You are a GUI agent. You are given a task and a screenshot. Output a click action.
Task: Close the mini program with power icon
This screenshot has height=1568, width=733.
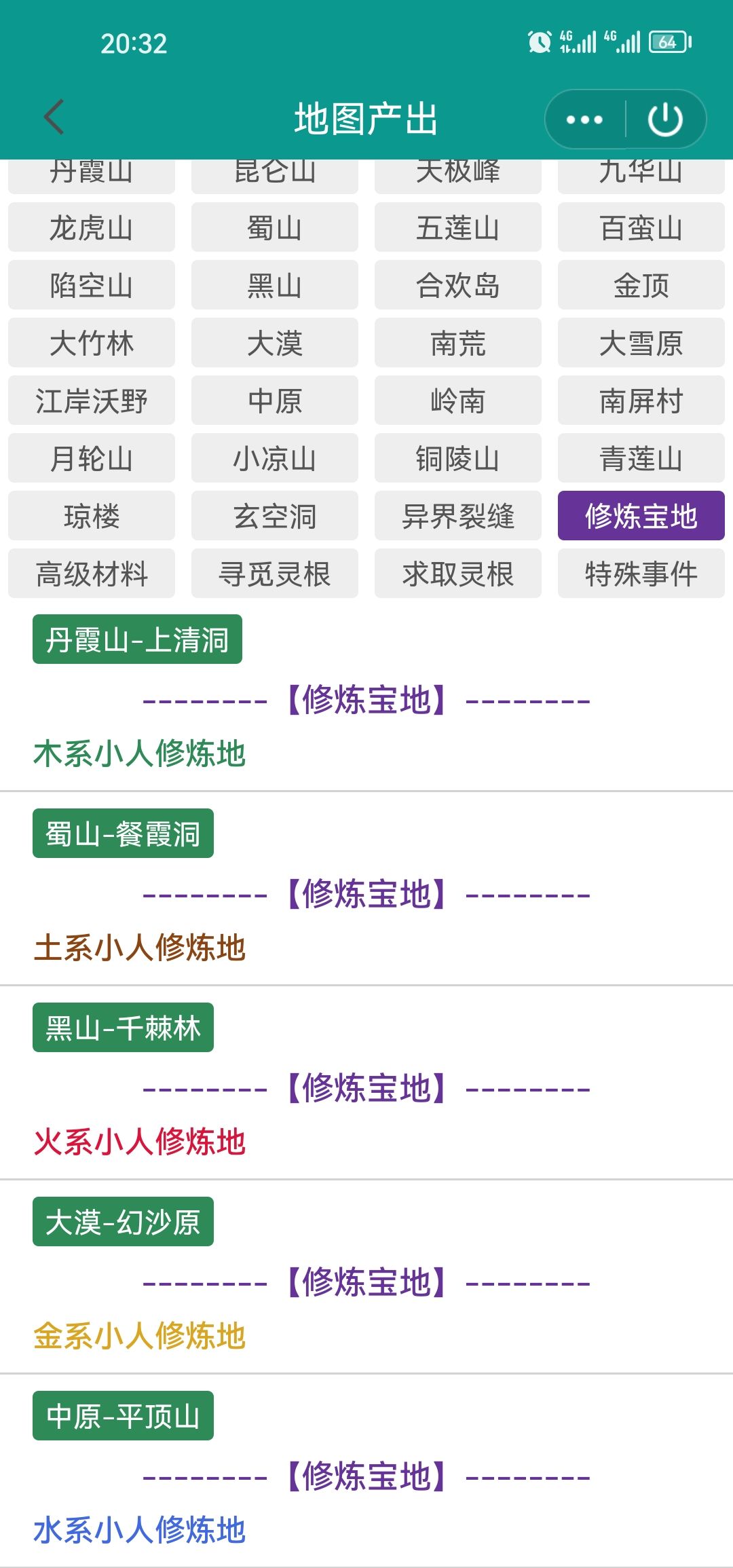coord(665,119)
